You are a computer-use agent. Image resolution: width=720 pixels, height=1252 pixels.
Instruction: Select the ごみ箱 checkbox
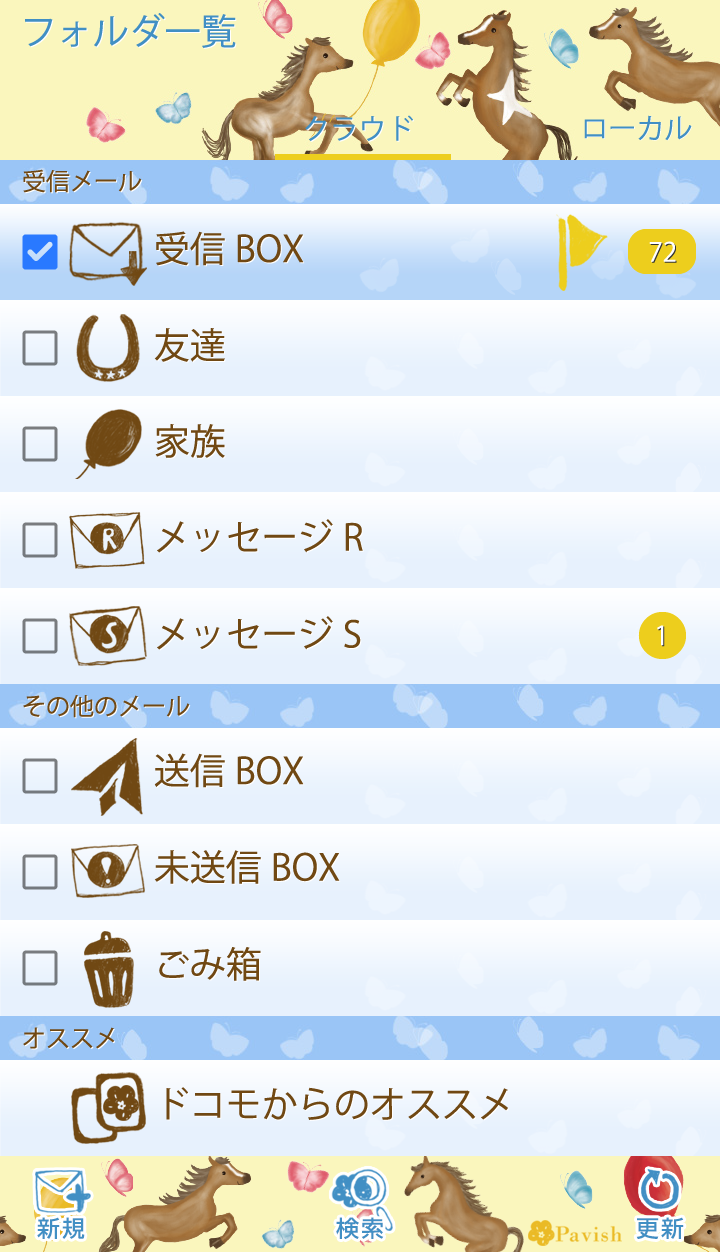pyautogui.click(x=40, y=967)
